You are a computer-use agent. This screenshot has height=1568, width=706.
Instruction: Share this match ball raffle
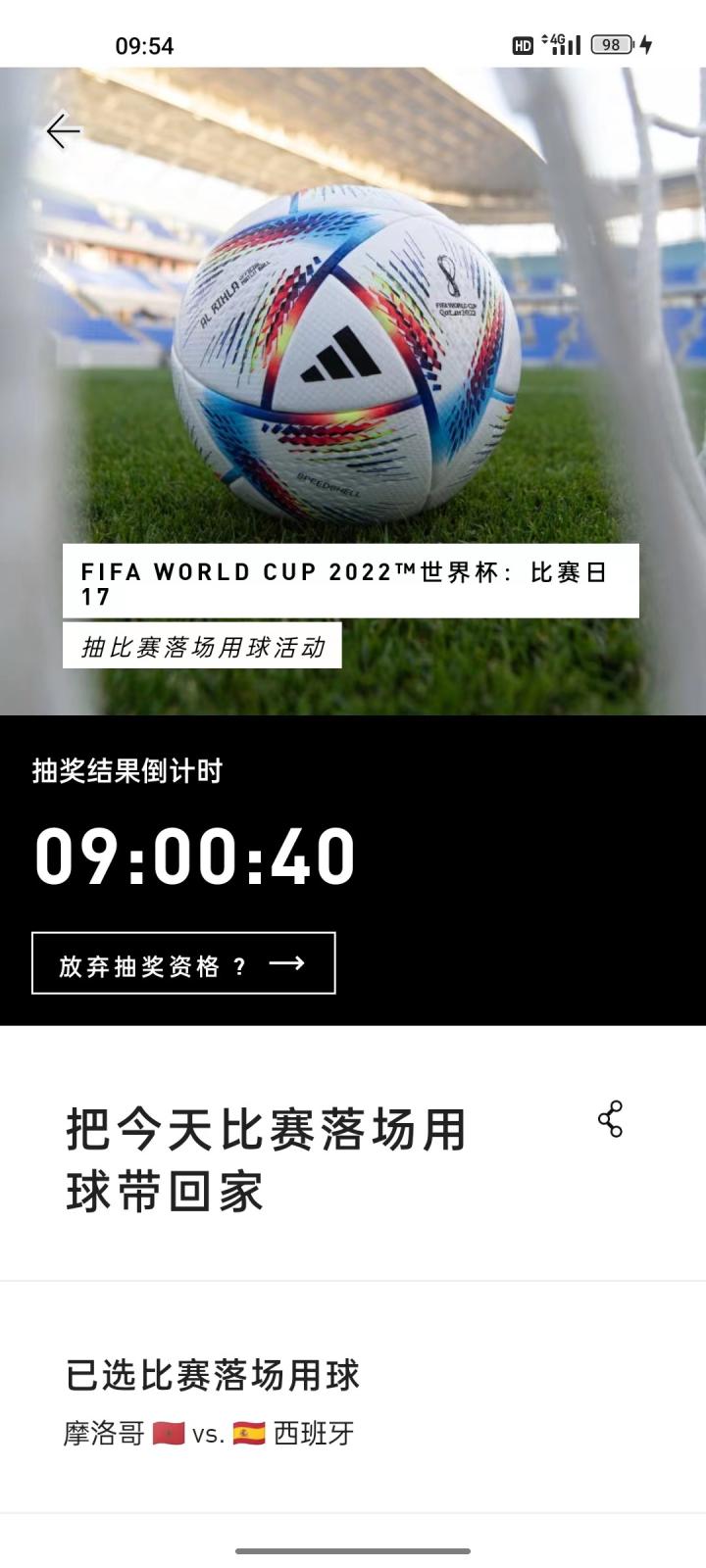tap(610, 1119)
